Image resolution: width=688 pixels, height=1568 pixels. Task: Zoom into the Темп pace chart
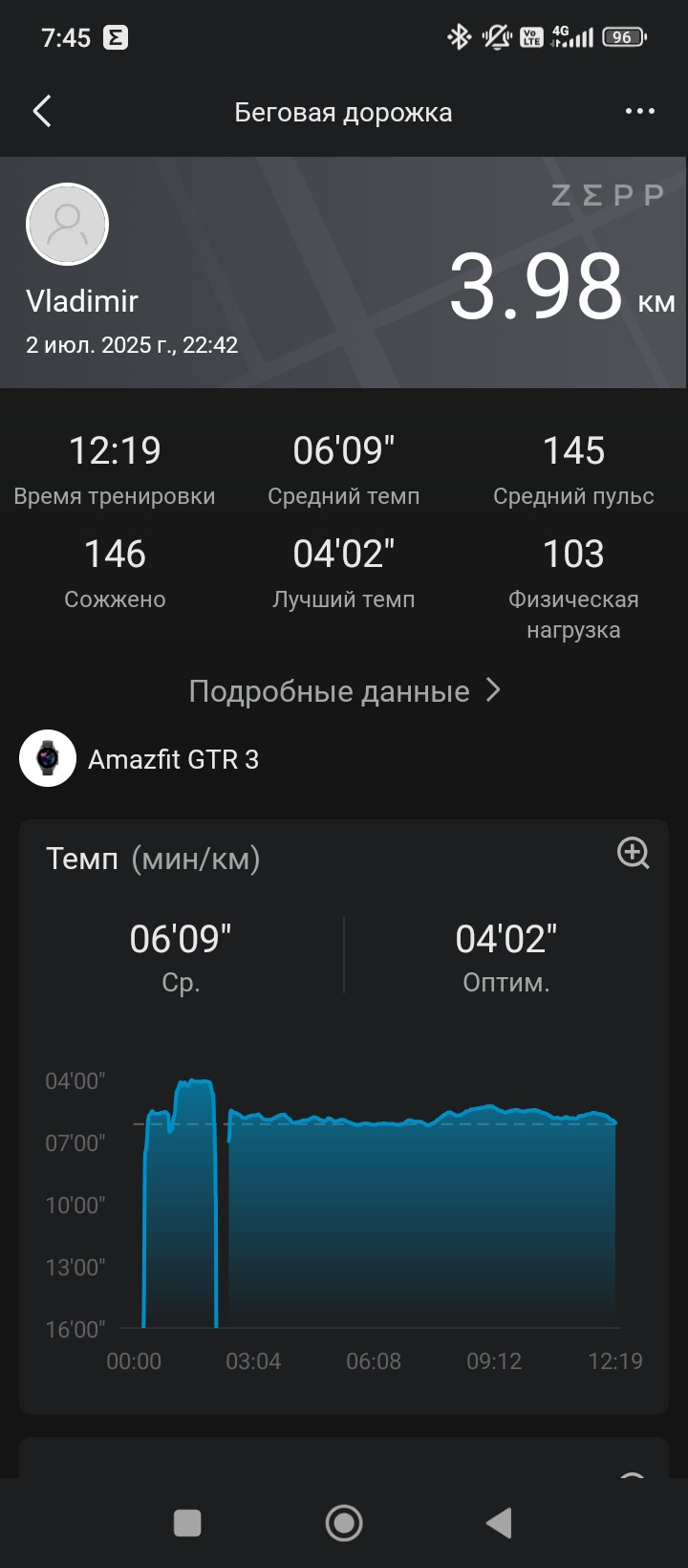[x=633, y=853]
